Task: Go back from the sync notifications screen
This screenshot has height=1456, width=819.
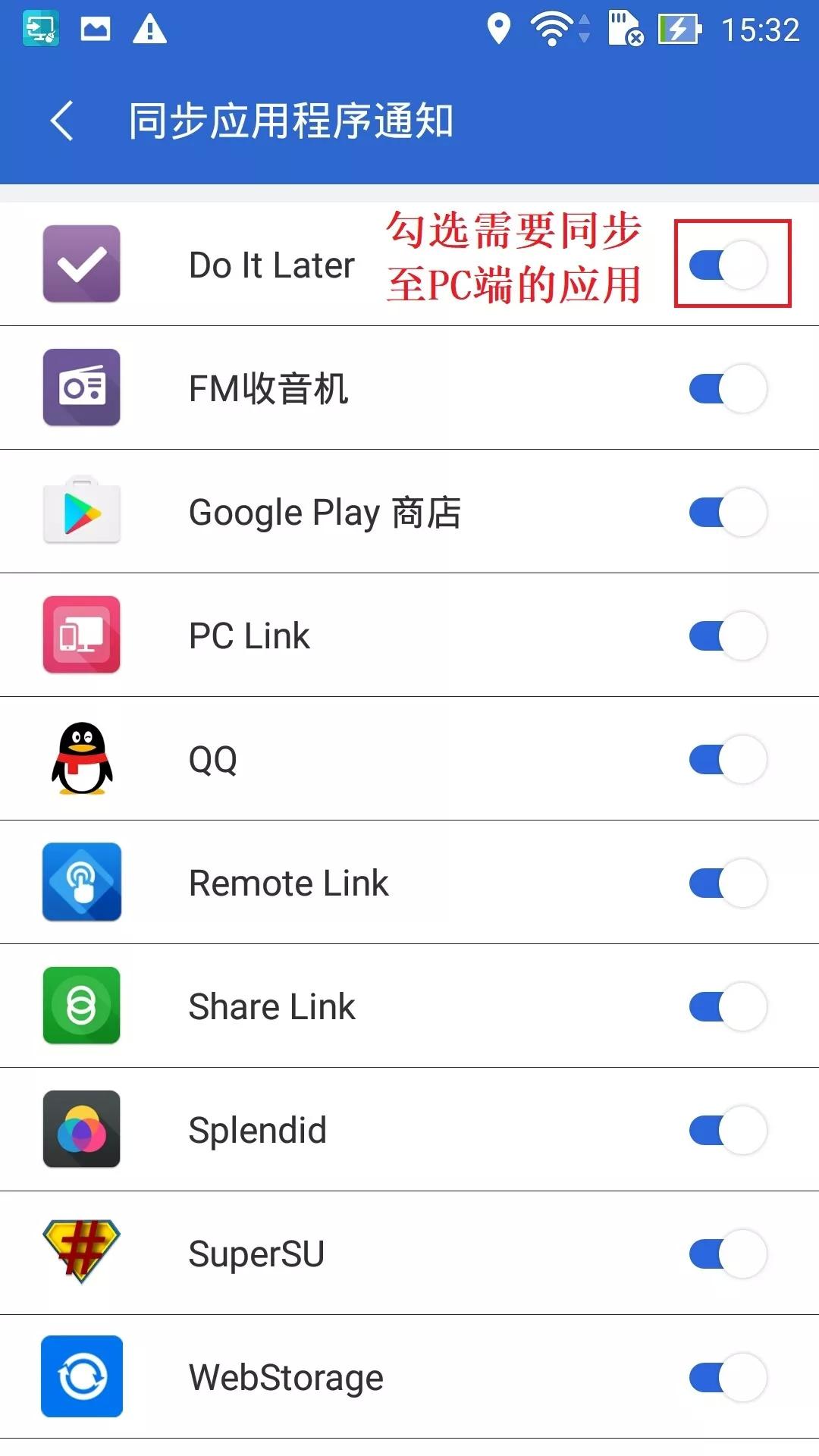Action: click(62, 121)
